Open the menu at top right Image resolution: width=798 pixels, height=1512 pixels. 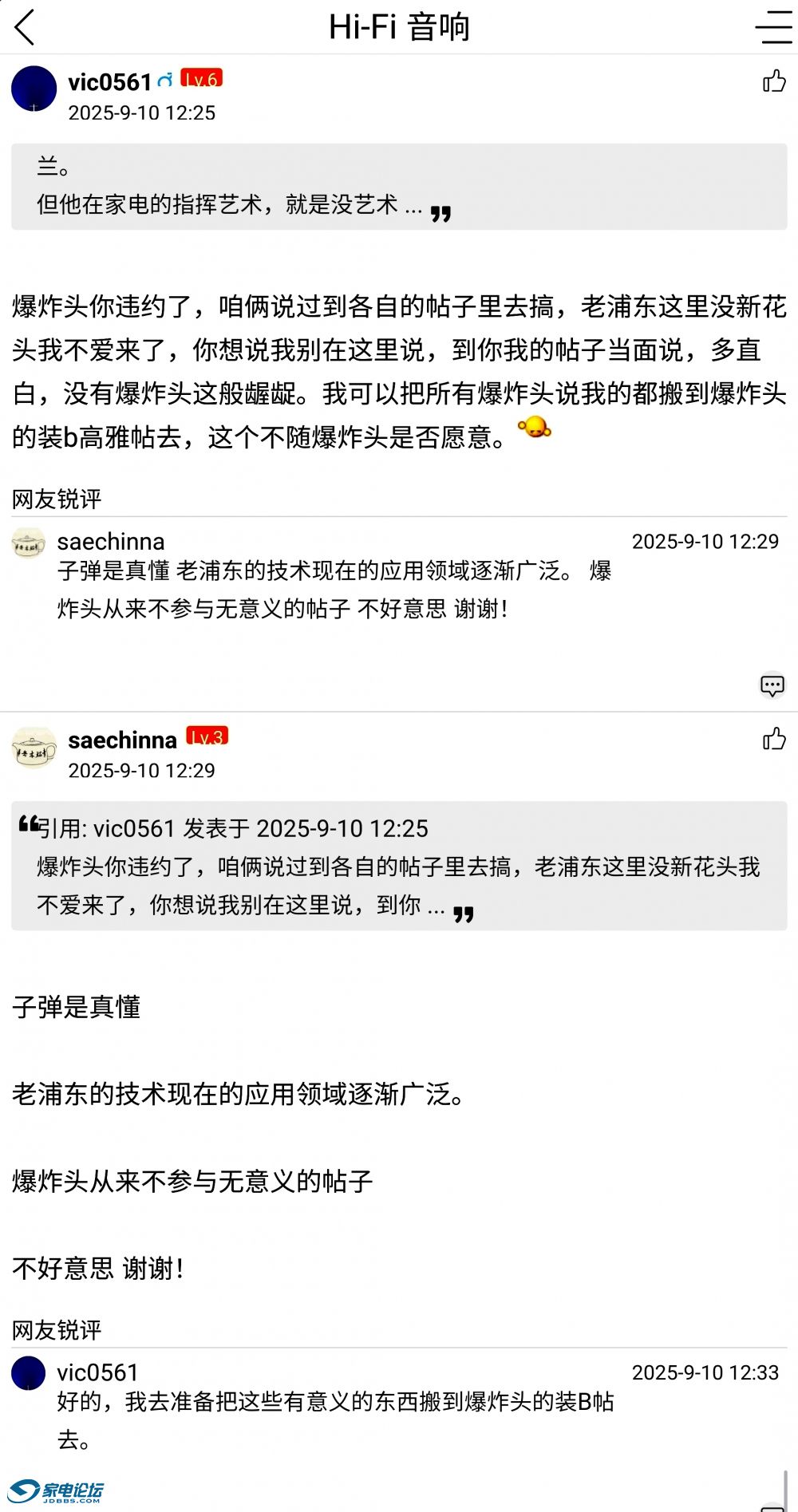[x=772, y=27]
